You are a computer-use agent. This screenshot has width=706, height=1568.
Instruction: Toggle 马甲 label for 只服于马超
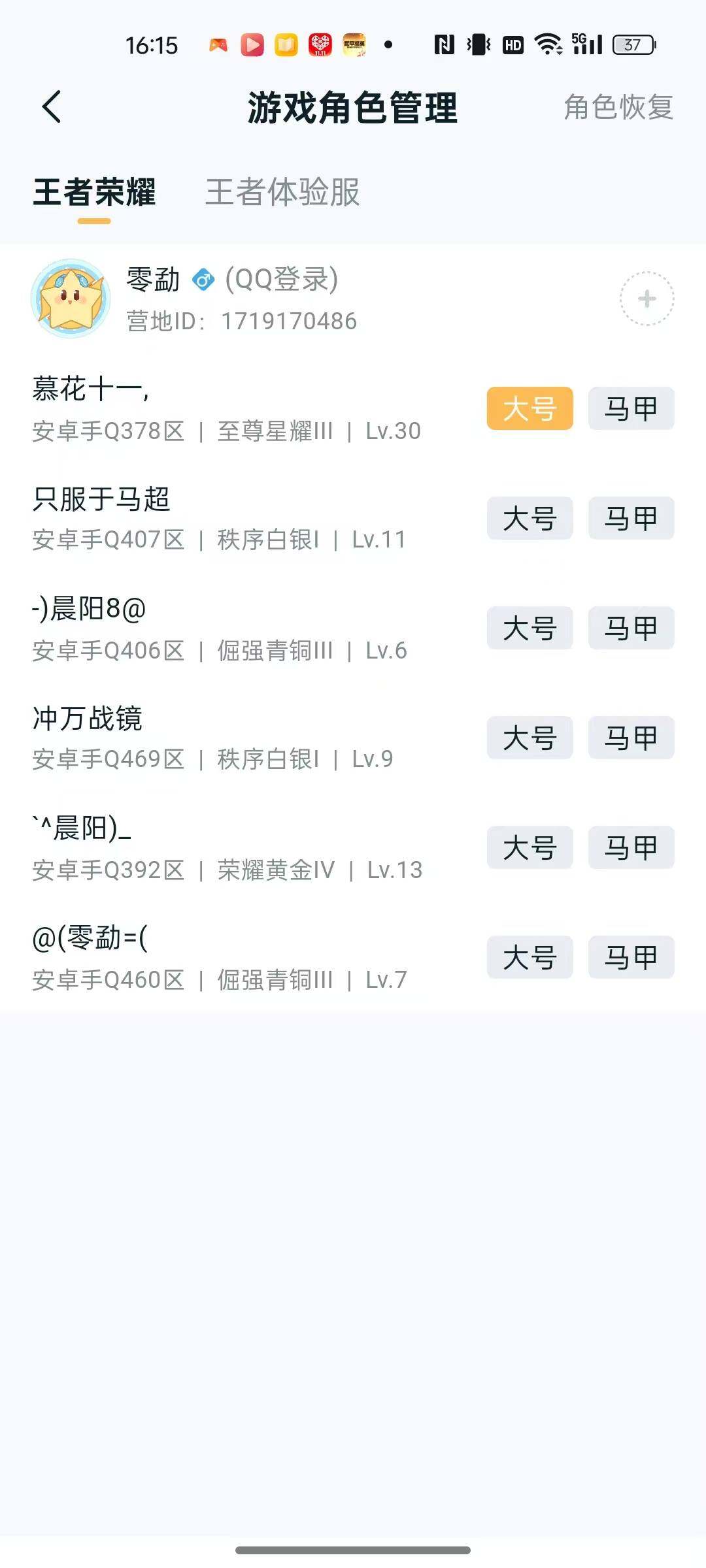point(630,518)
